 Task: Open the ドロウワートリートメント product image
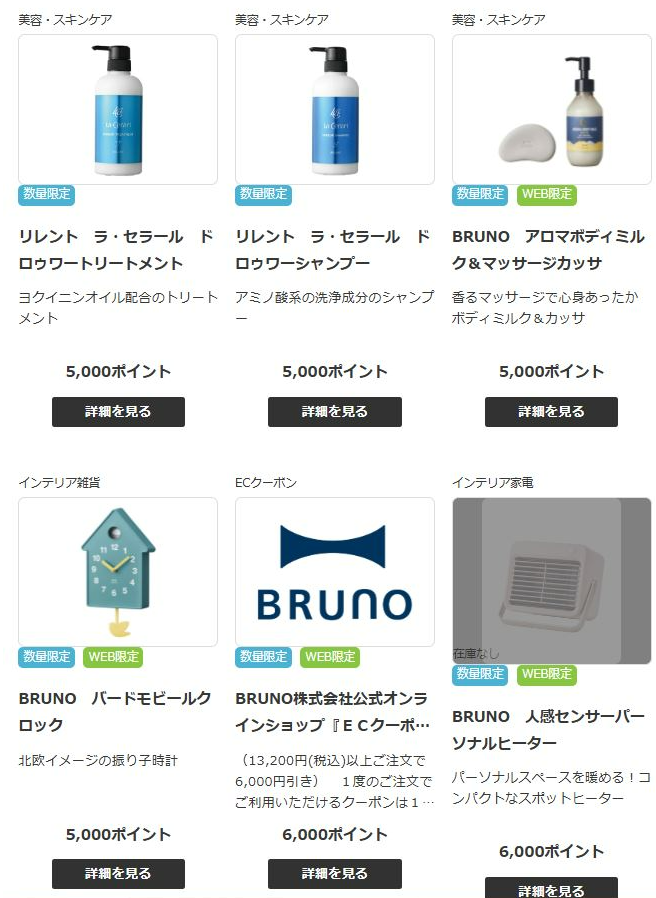coord(118,110)
